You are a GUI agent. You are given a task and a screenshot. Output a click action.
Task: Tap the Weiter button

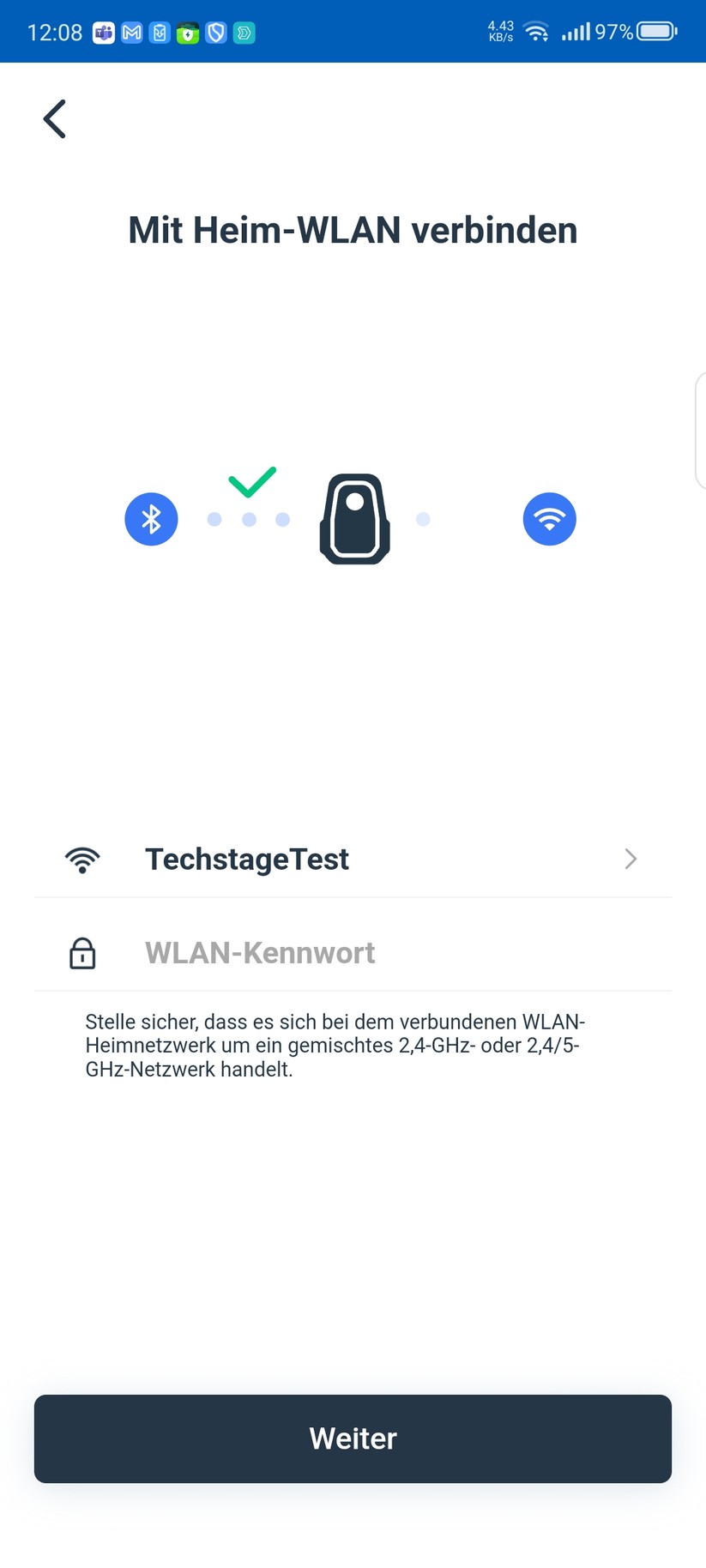tap(353, 1438)
